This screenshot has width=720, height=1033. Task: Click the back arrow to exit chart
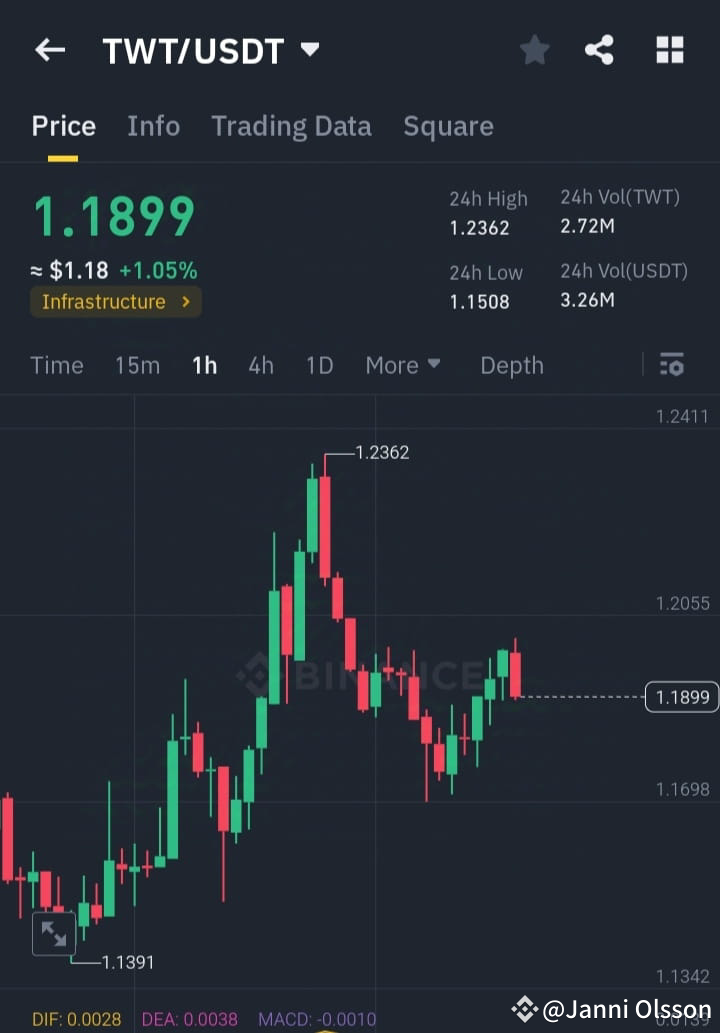point(49,50)
